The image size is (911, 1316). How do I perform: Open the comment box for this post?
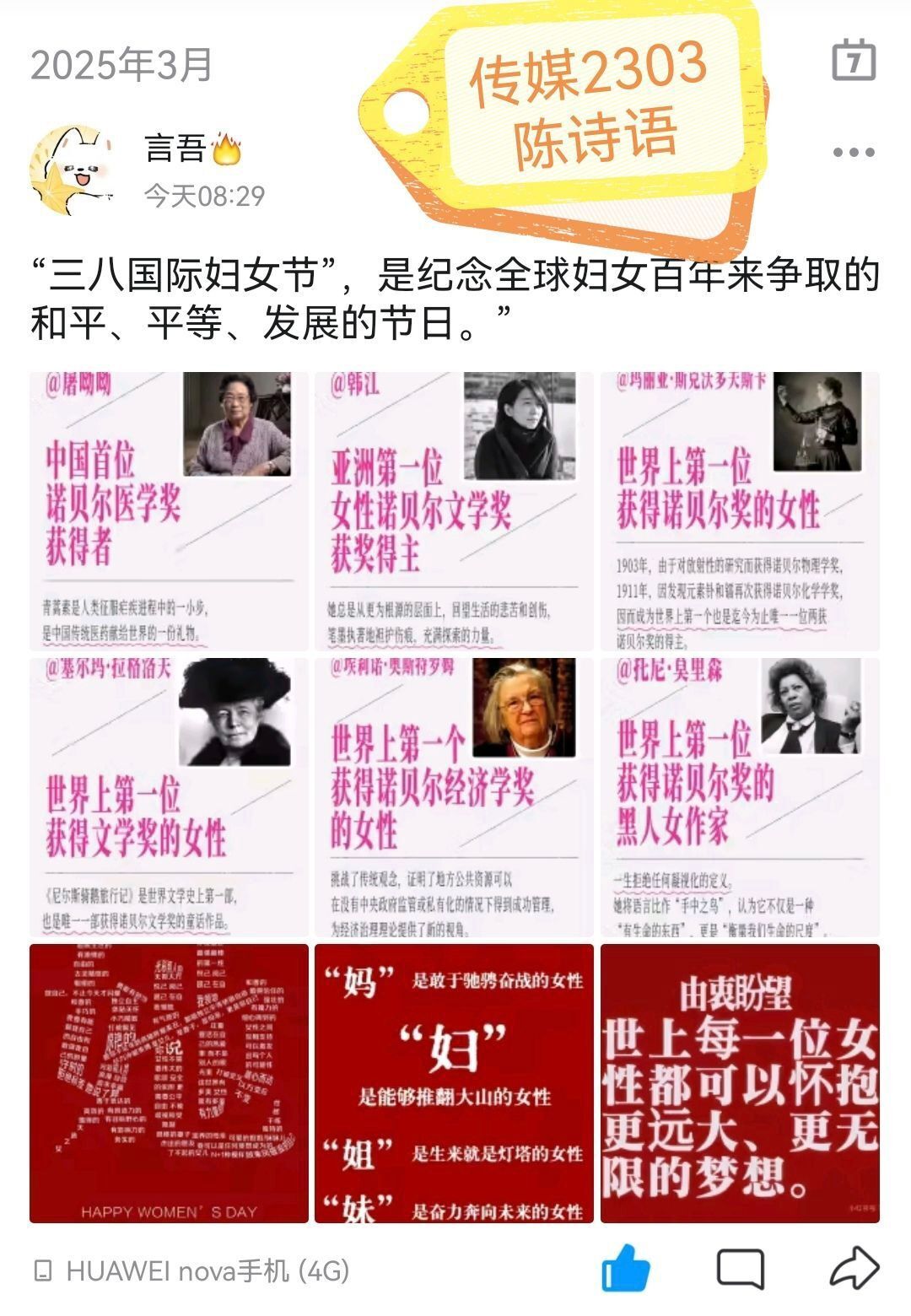point(740,1269)
